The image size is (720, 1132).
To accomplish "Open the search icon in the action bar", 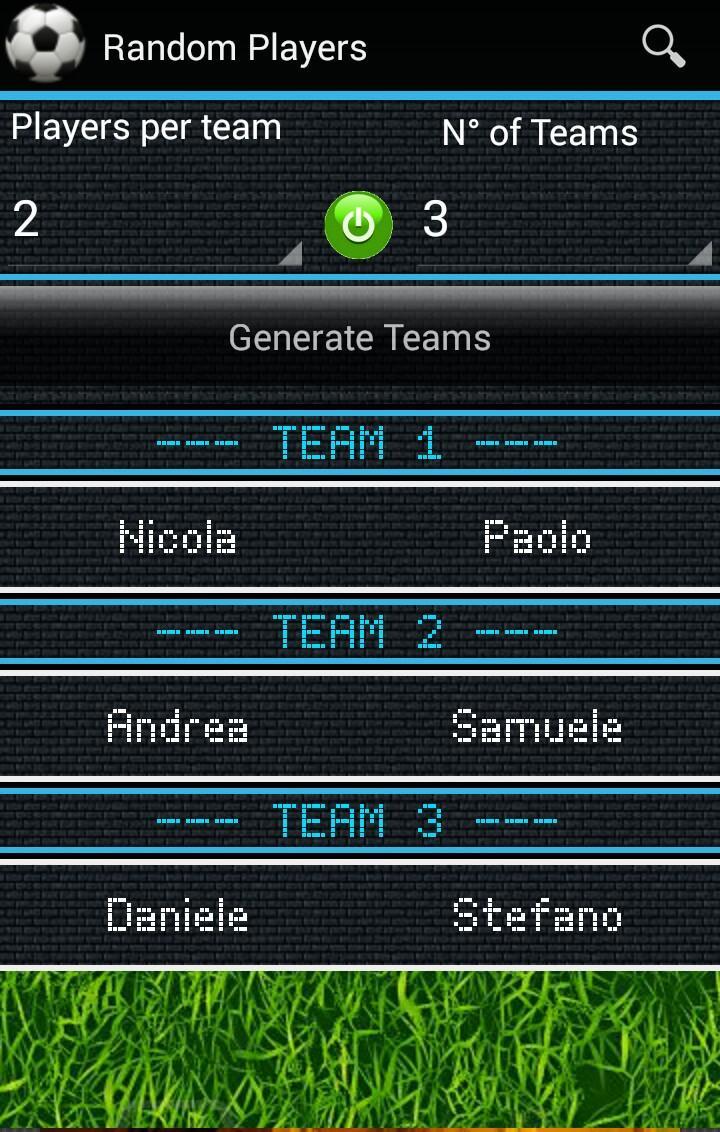I will pos(663,46).
